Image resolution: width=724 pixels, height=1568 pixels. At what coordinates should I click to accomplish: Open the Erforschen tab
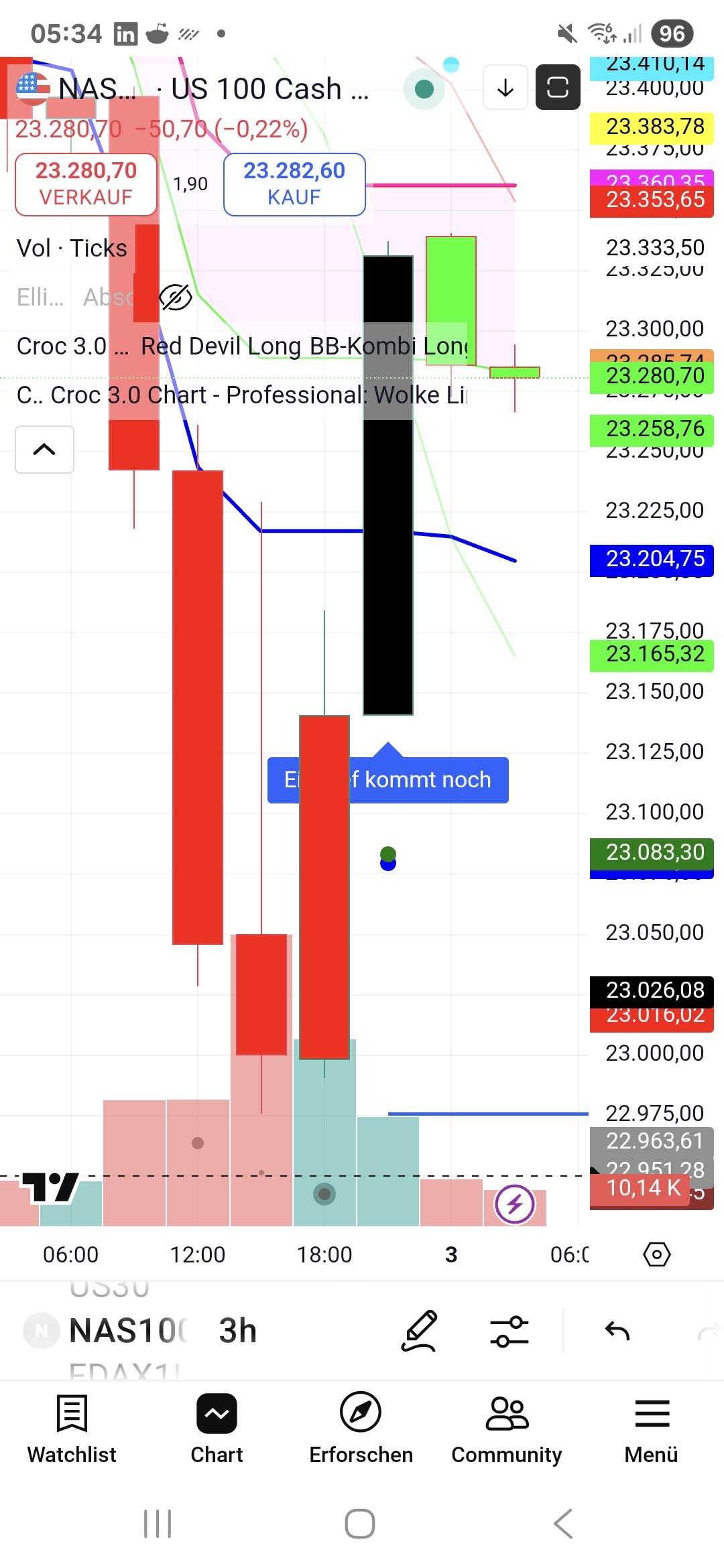click(x=361, y=1429)
